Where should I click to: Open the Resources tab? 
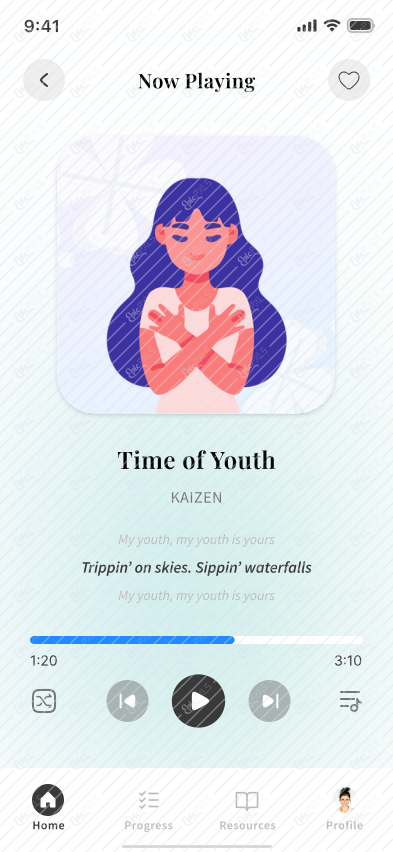pos(247,811)
